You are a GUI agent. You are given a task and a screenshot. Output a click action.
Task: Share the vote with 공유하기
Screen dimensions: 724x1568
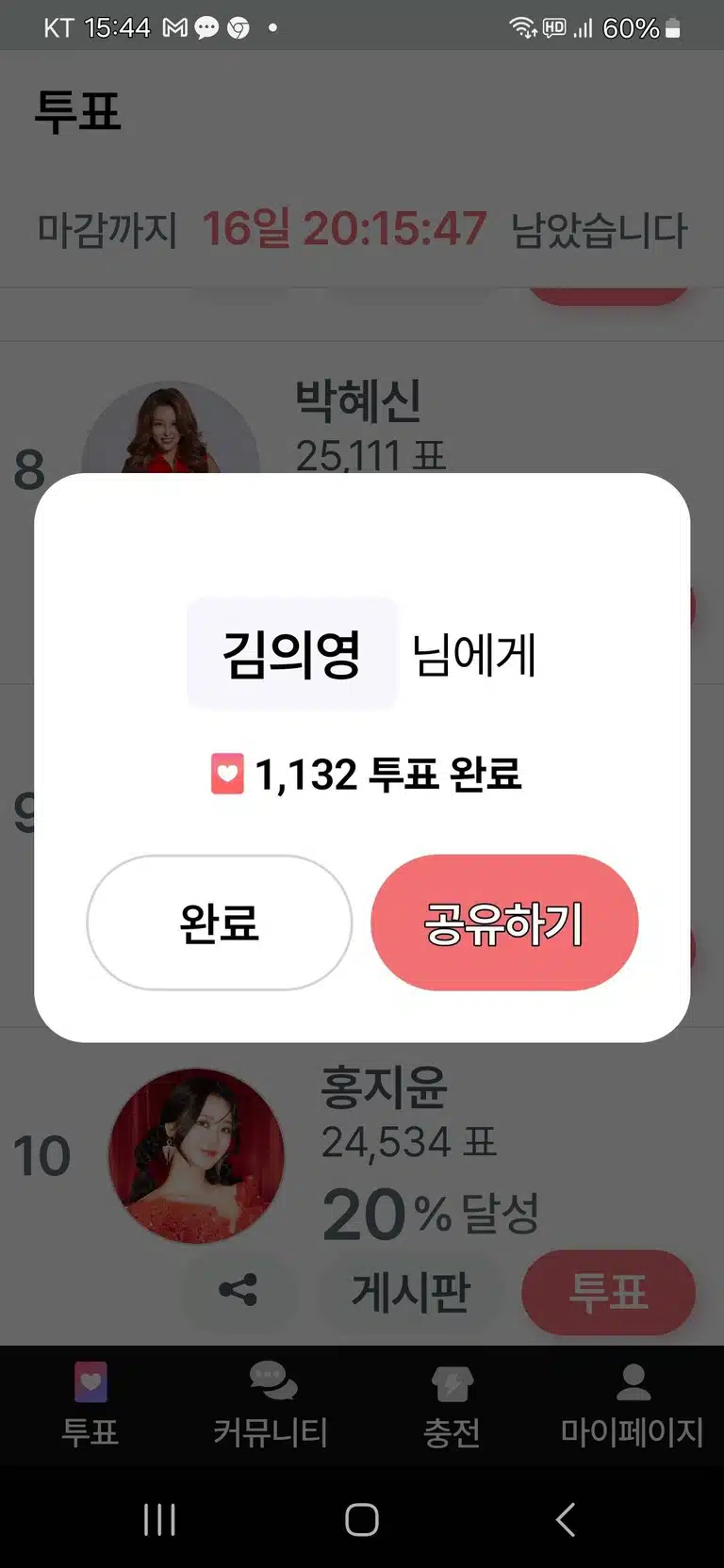504,923
